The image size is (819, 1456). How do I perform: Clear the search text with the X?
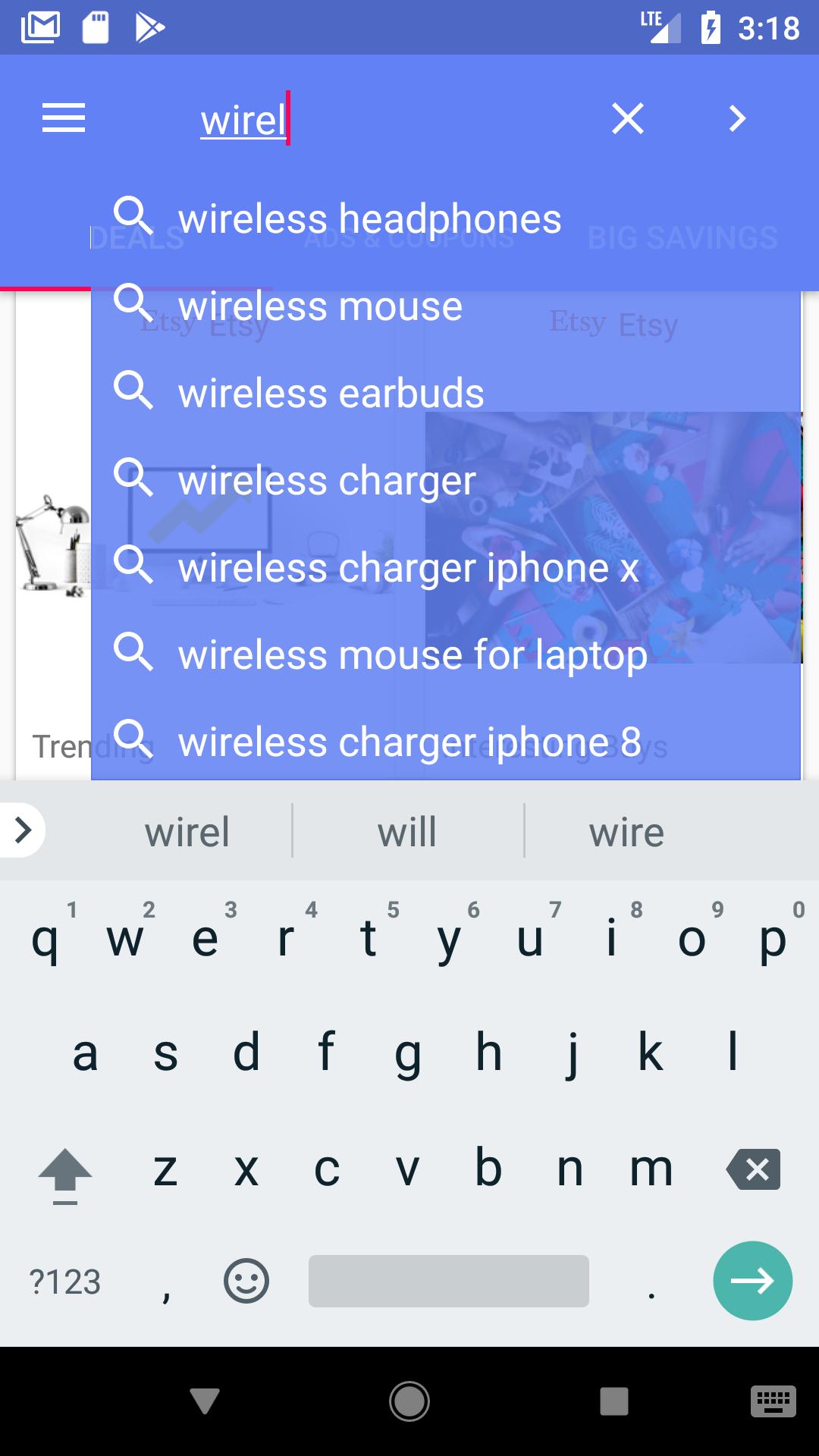tap(628, 118)
